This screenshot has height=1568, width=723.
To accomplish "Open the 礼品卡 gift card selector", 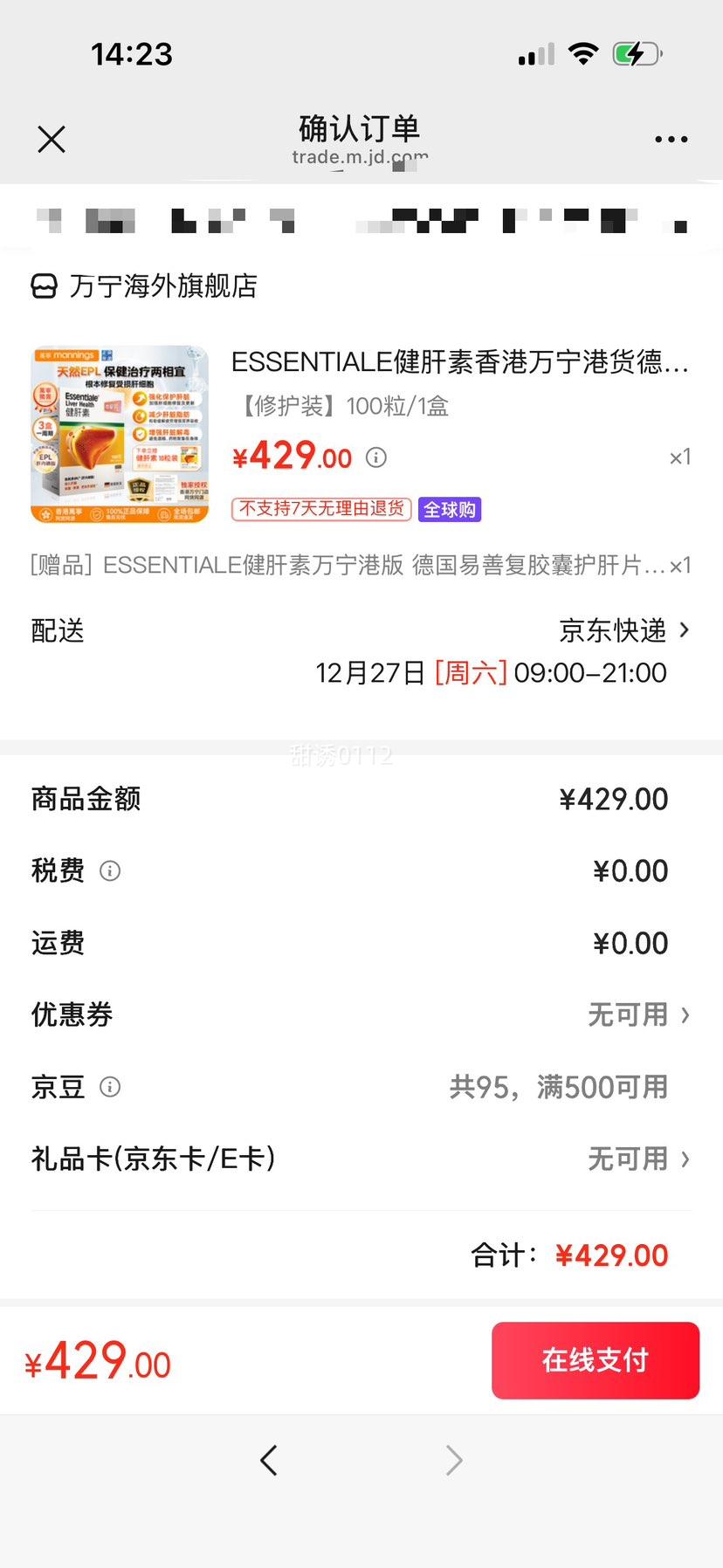I will pos(640,1159).
